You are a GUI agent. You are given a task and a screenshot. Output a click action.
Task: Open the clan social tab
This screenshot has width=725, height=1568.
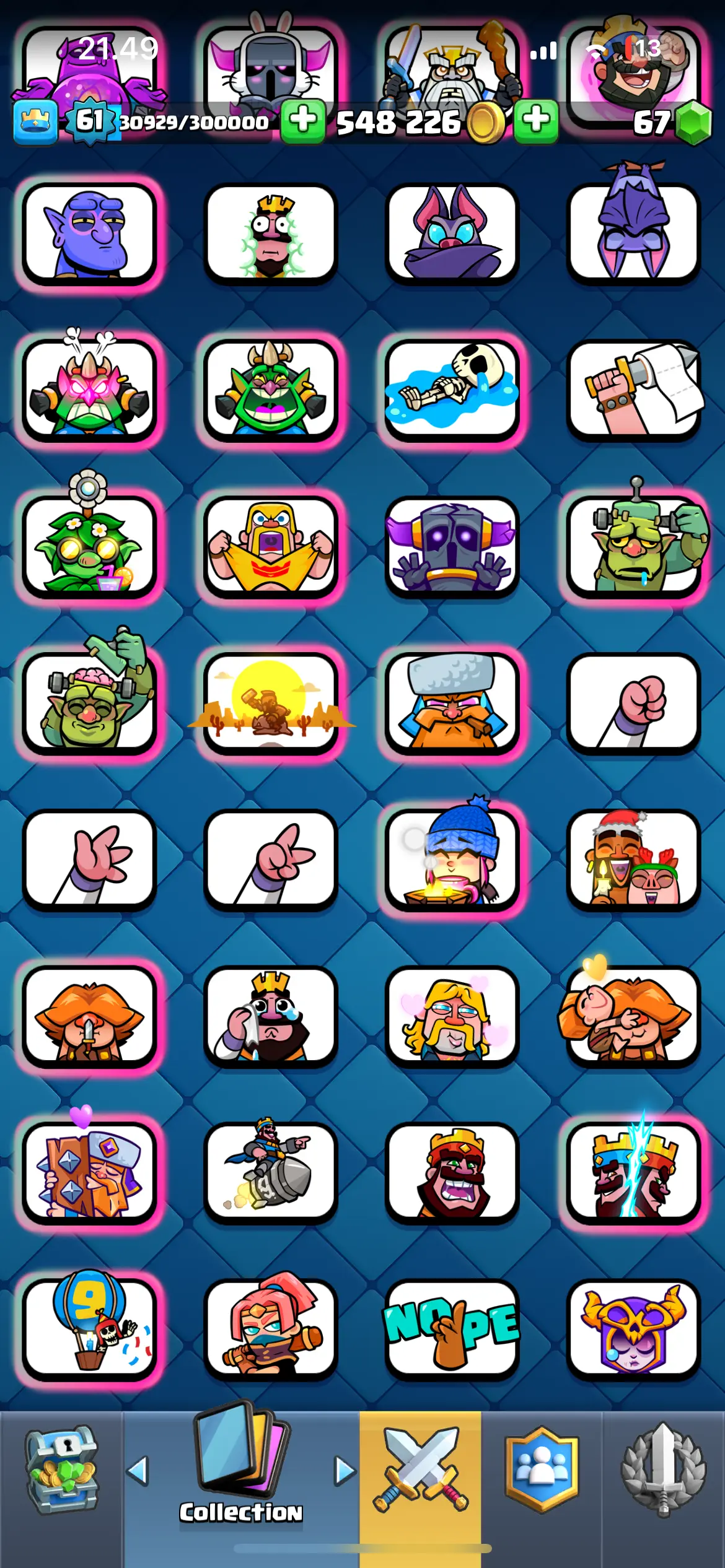click(x=542, y=1471)
